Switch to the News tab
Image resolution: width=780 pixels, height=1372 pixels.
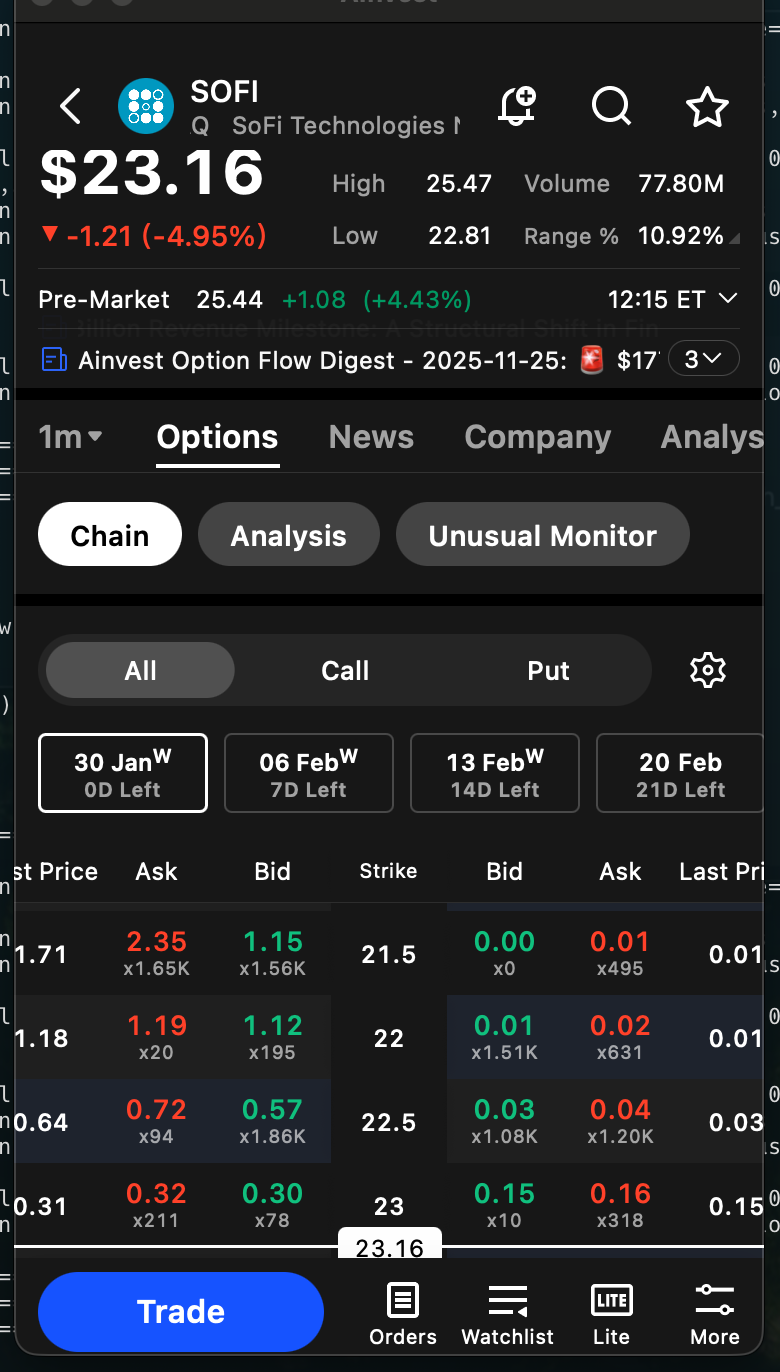pos(371,437)
